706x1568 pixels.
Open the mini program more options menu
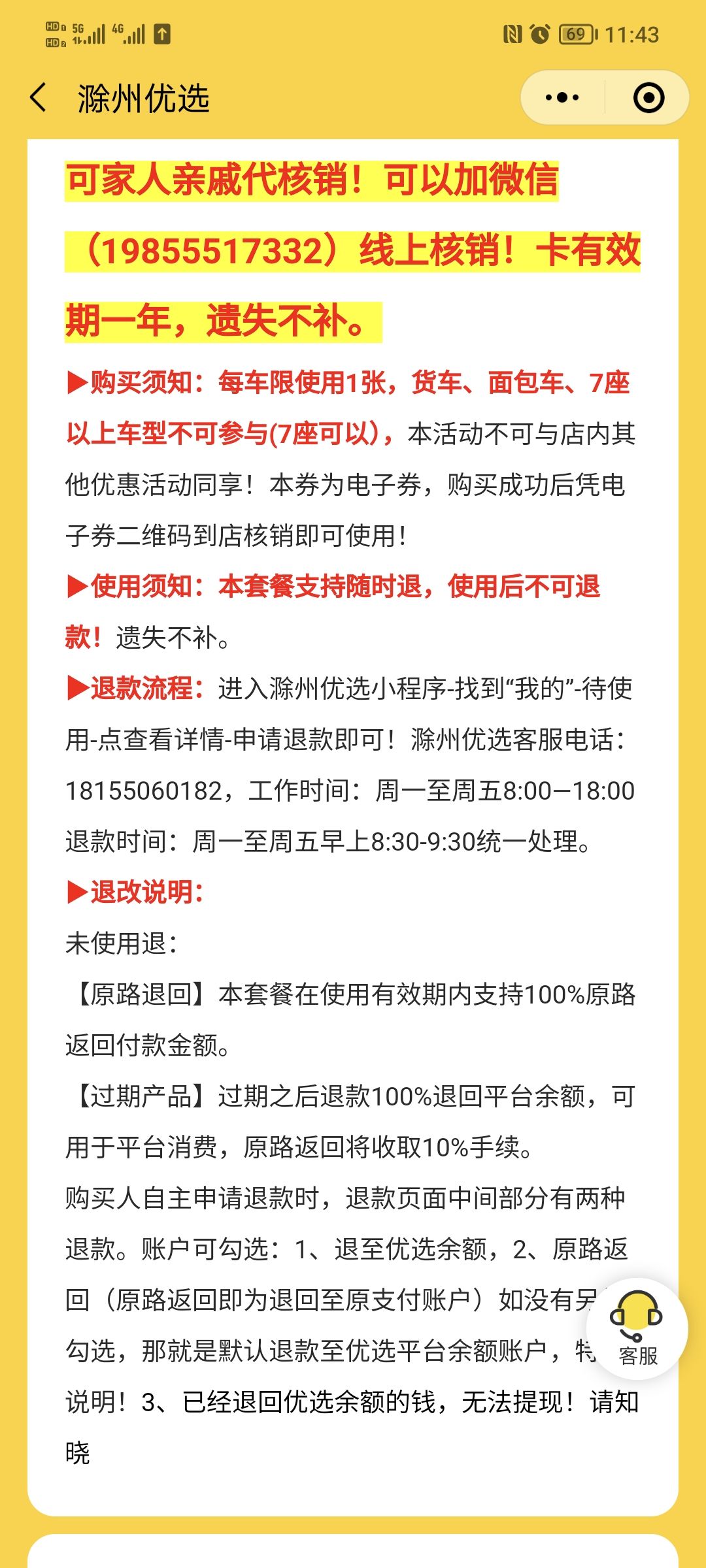click(562, 98)
